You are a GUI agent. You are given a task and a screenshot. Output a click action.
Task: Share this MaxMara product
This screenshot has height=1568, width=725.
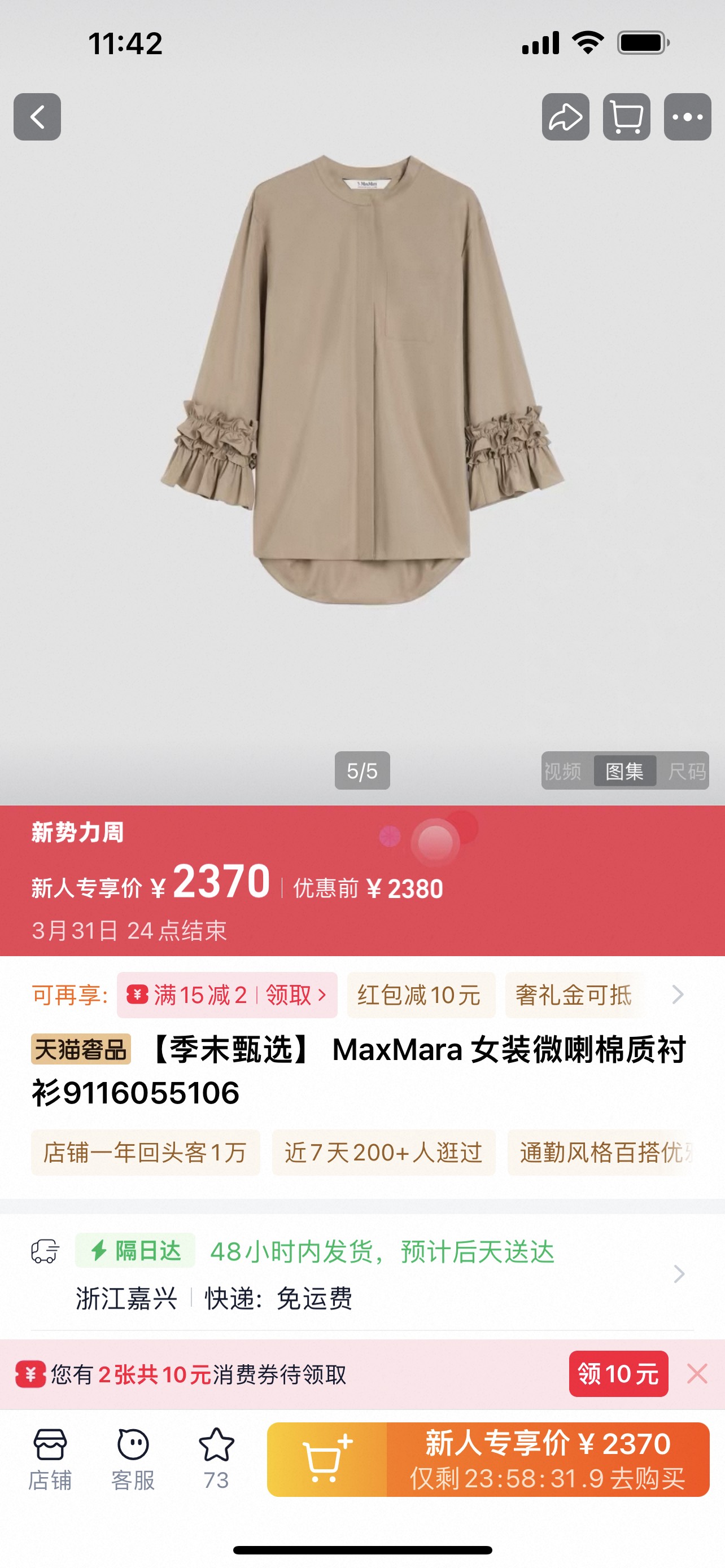(x=566, y=117)
